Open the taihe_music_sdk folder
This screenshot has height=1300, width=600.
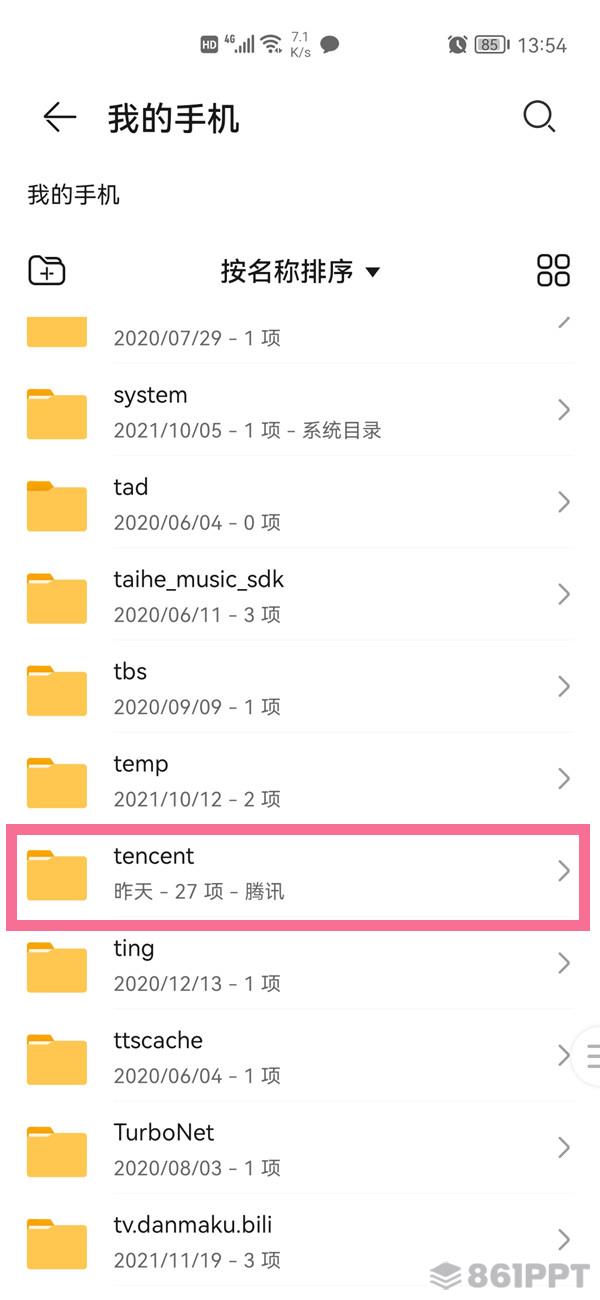(x=300, y=594)
